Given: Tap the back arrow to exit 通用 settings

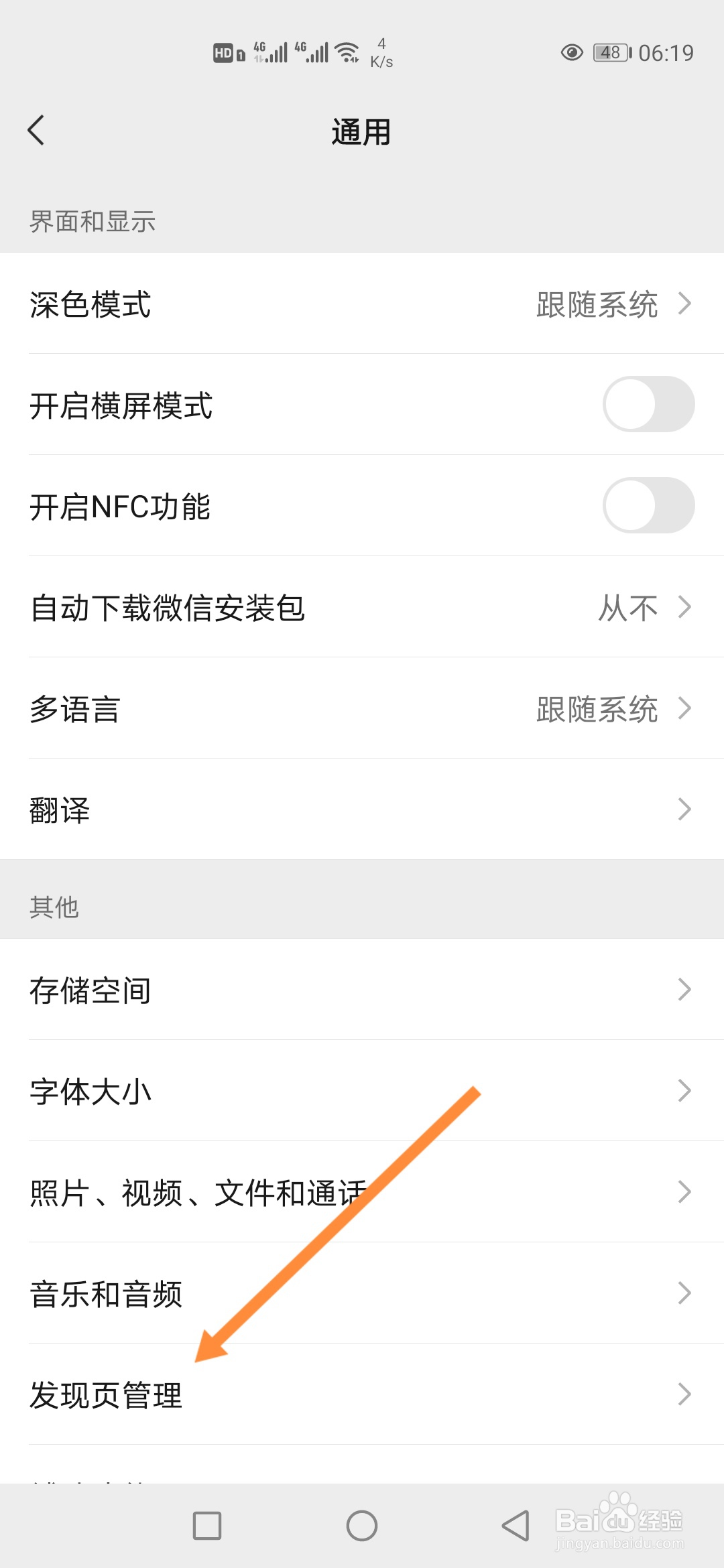Looking at the screenshot, I should click(38, 131).
